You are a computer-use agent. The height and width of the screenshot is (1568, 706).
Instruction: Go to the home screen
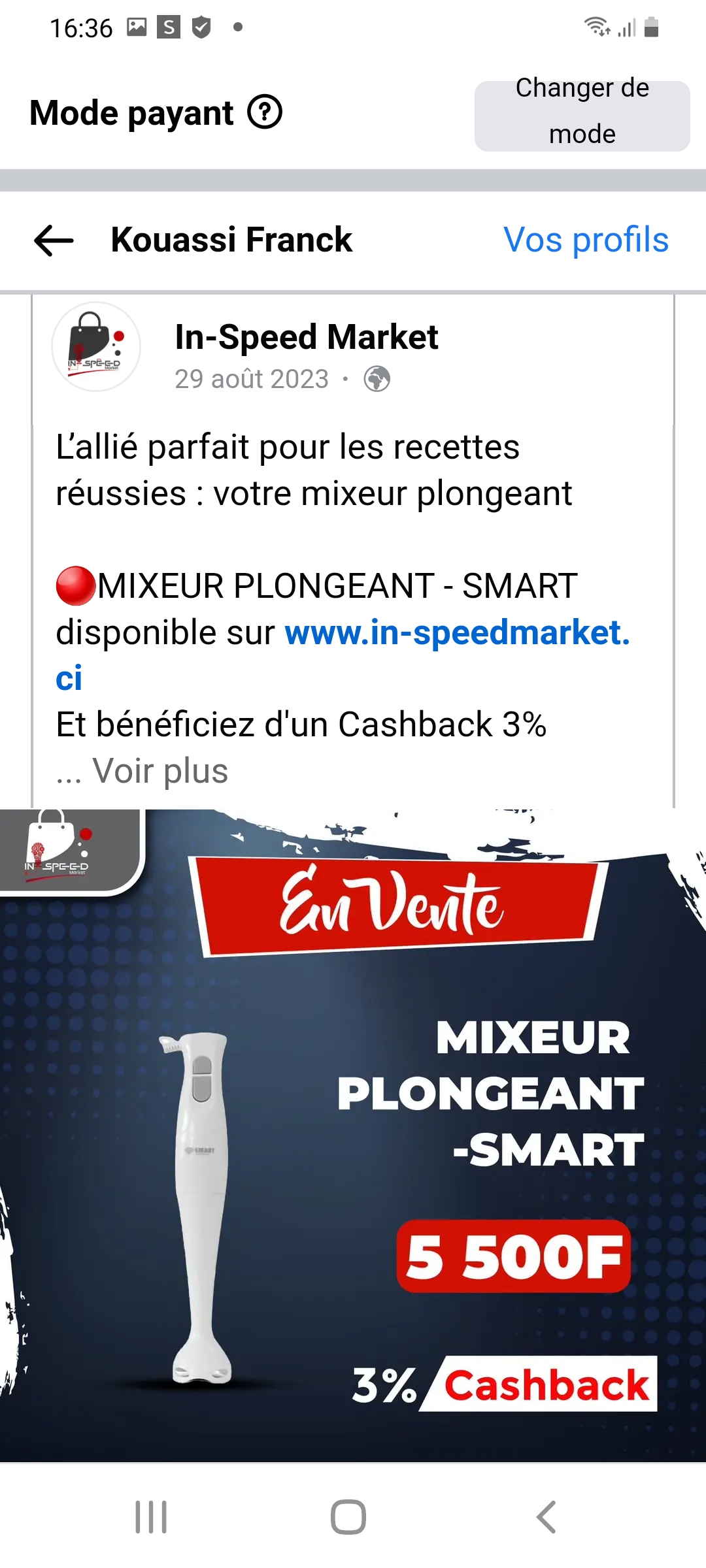pos(348,1516)
